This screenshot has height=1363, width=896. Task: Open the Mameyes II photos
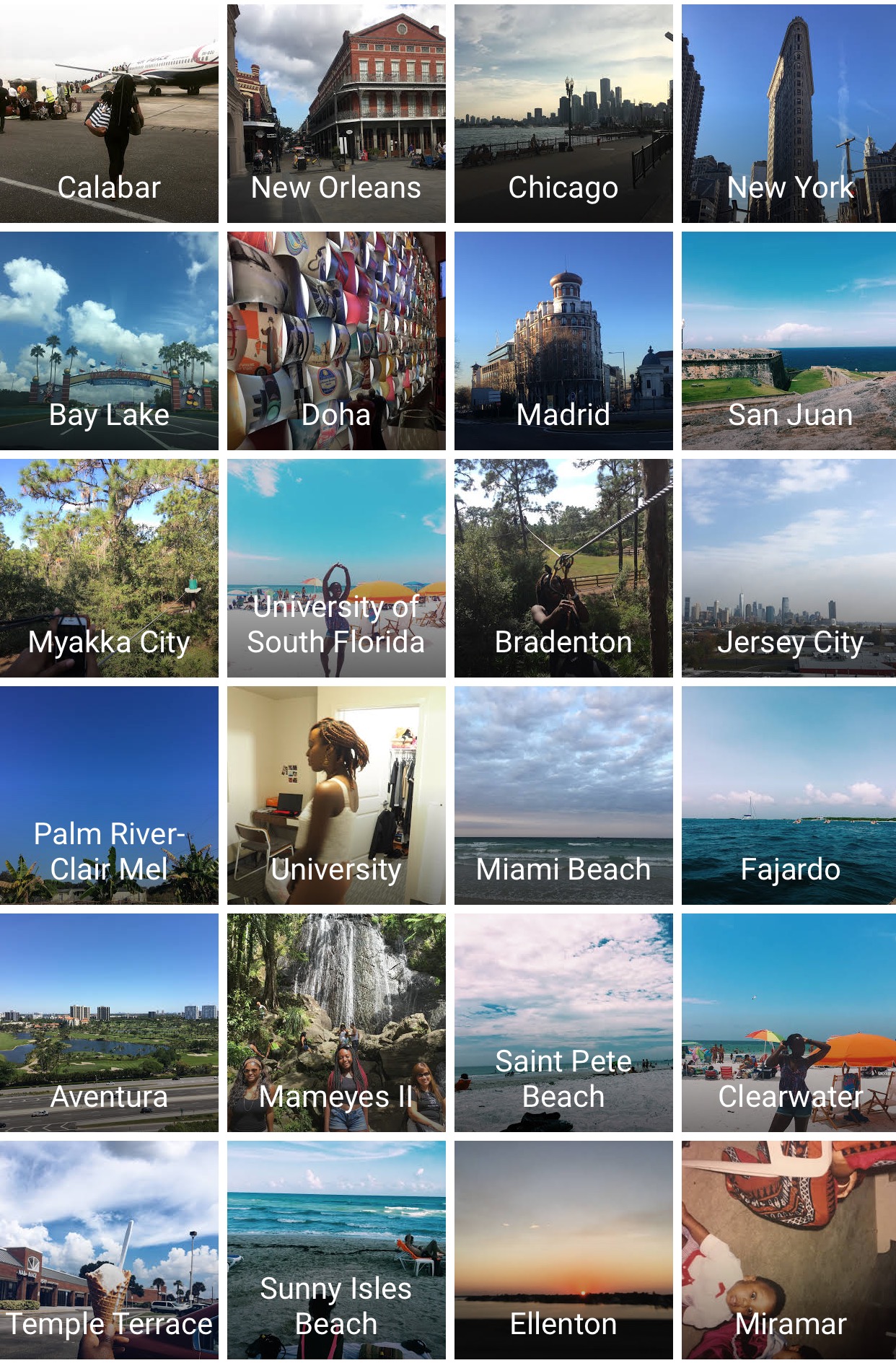(x=336, y=1022)
